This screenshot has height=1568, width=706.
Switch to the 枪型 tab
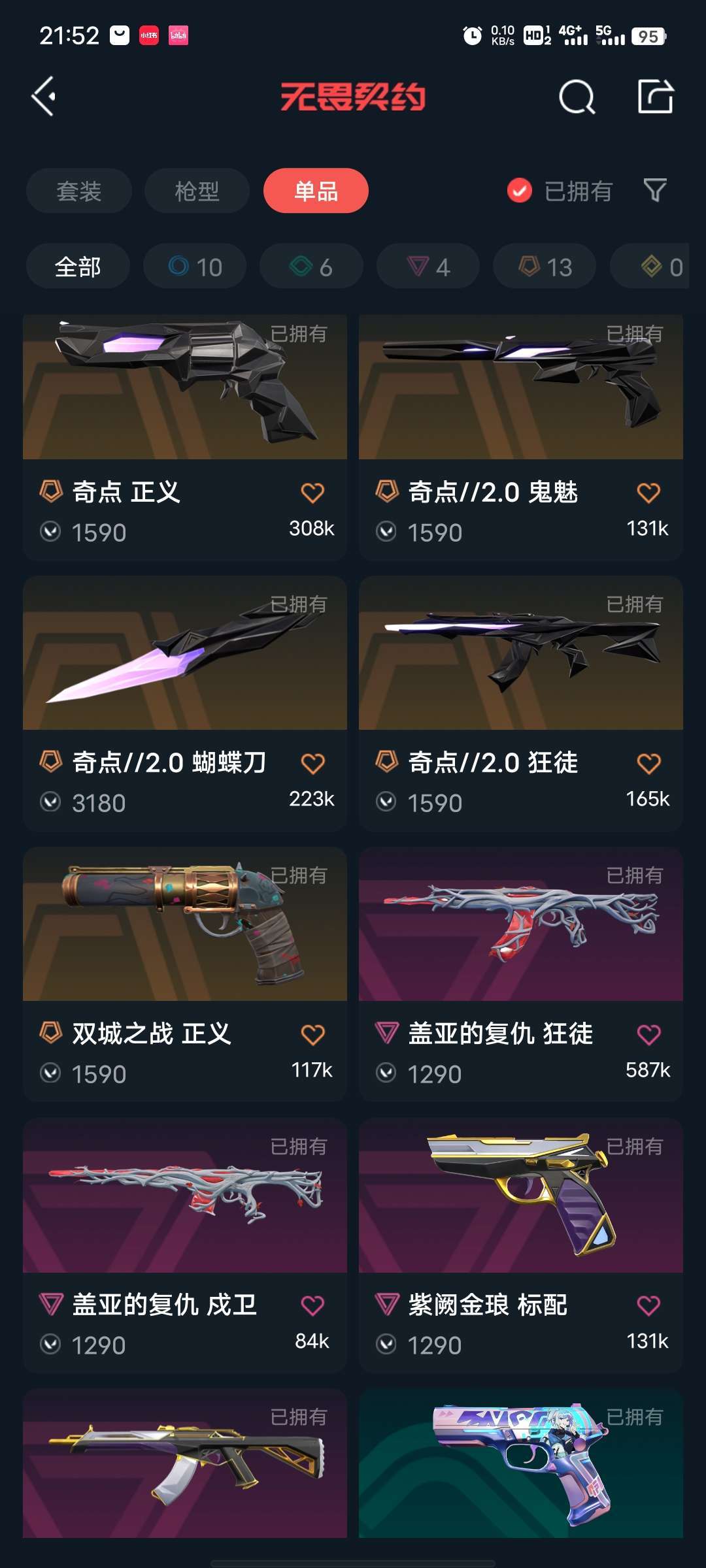point(197,190)
